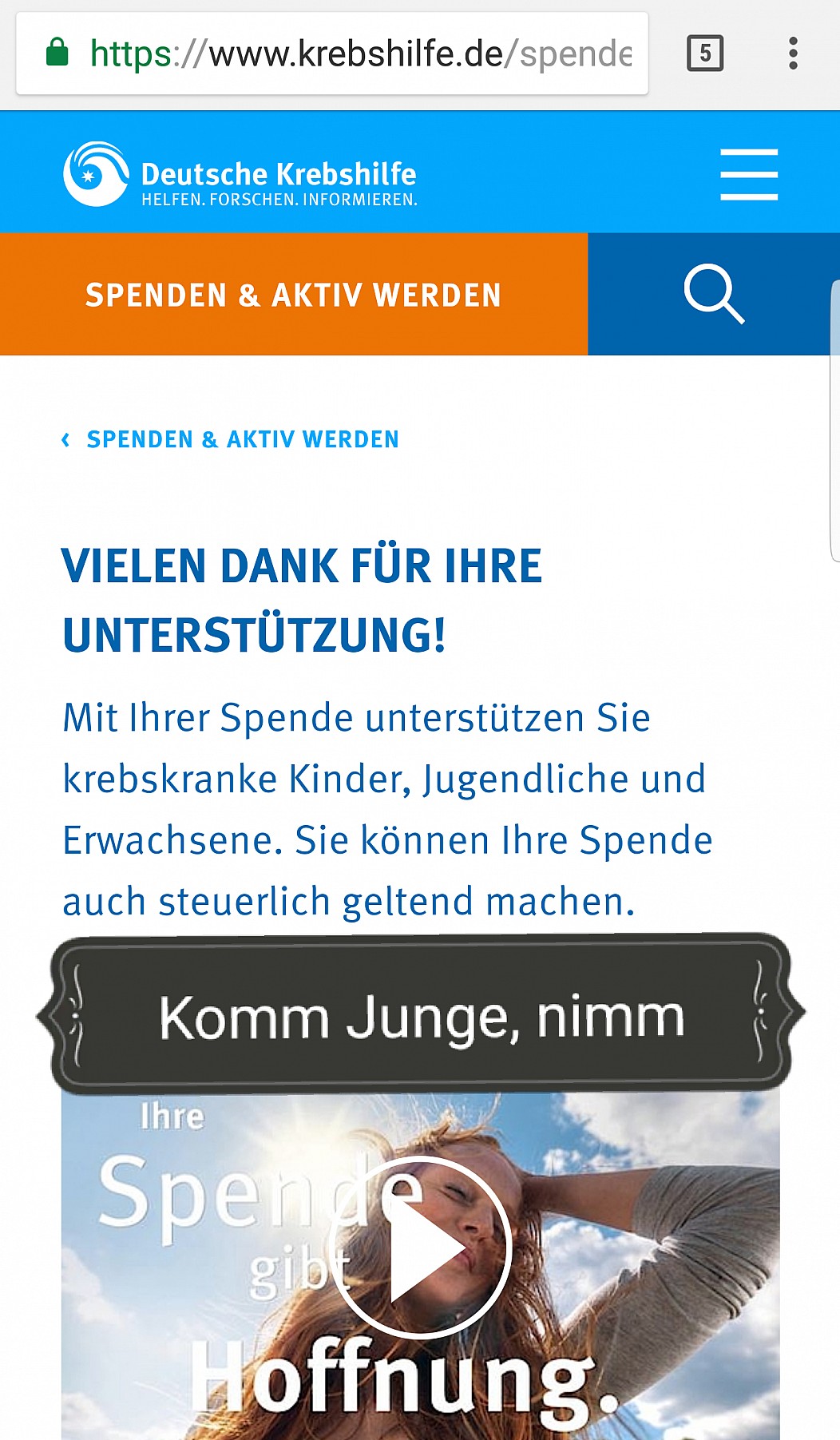Tap the Deutsche Krebshilfe logo
This screenshot has width=840, height=1440.
240,174
